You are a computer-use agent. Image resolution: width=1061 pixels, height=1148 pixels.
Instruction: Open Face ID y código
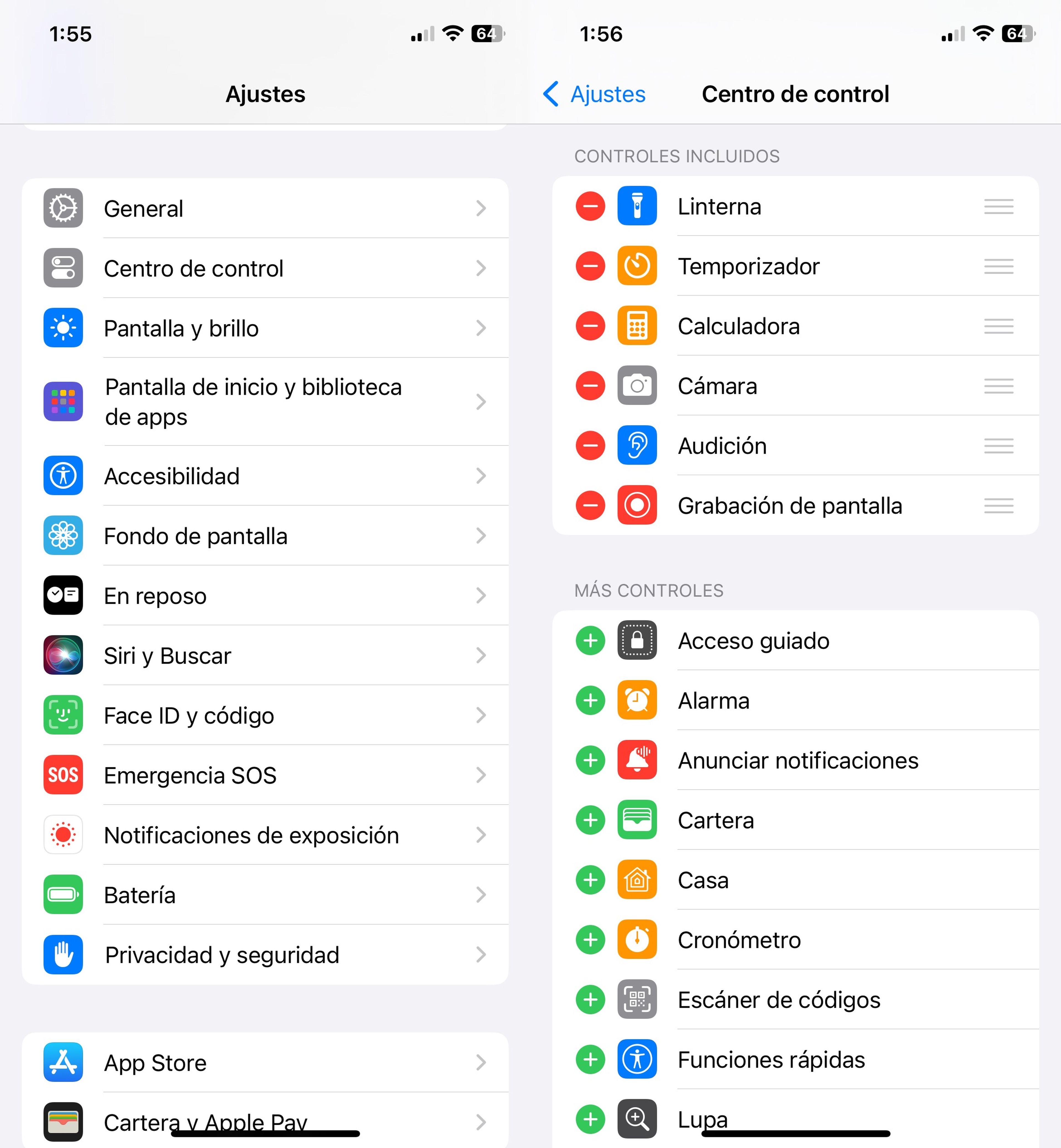pos(264,715)
